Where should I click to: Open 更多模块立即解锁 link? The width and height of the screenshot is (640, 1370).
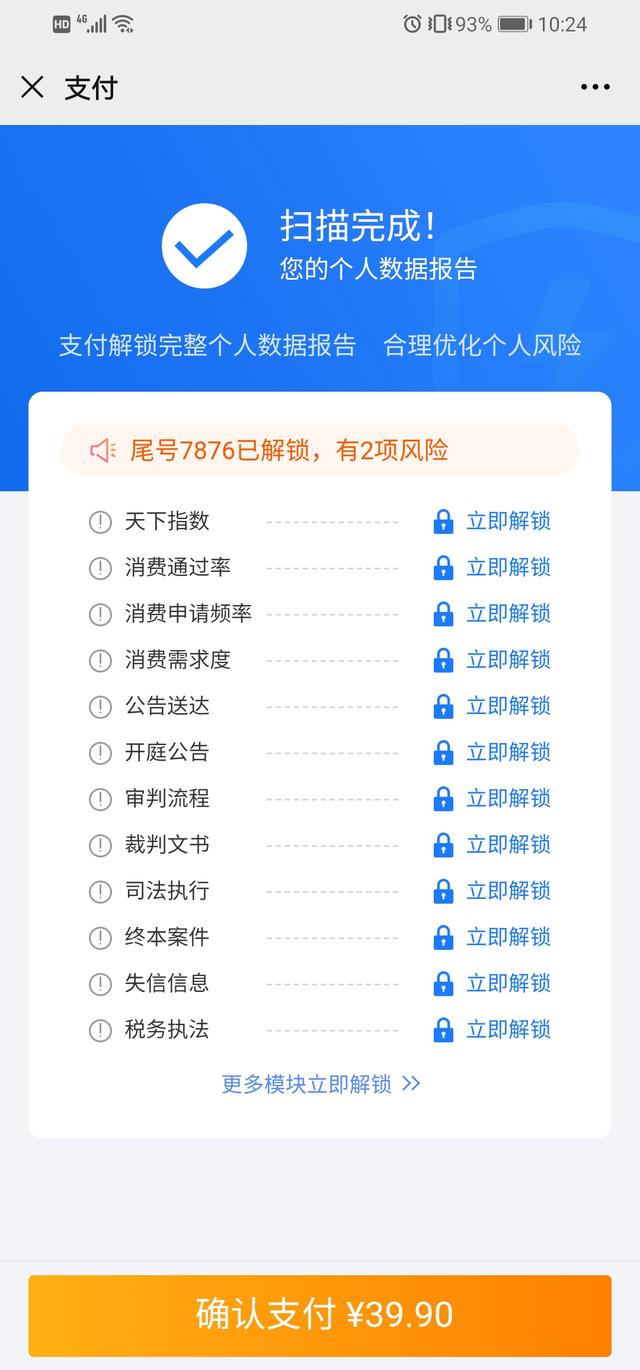tap(321, 1084)
